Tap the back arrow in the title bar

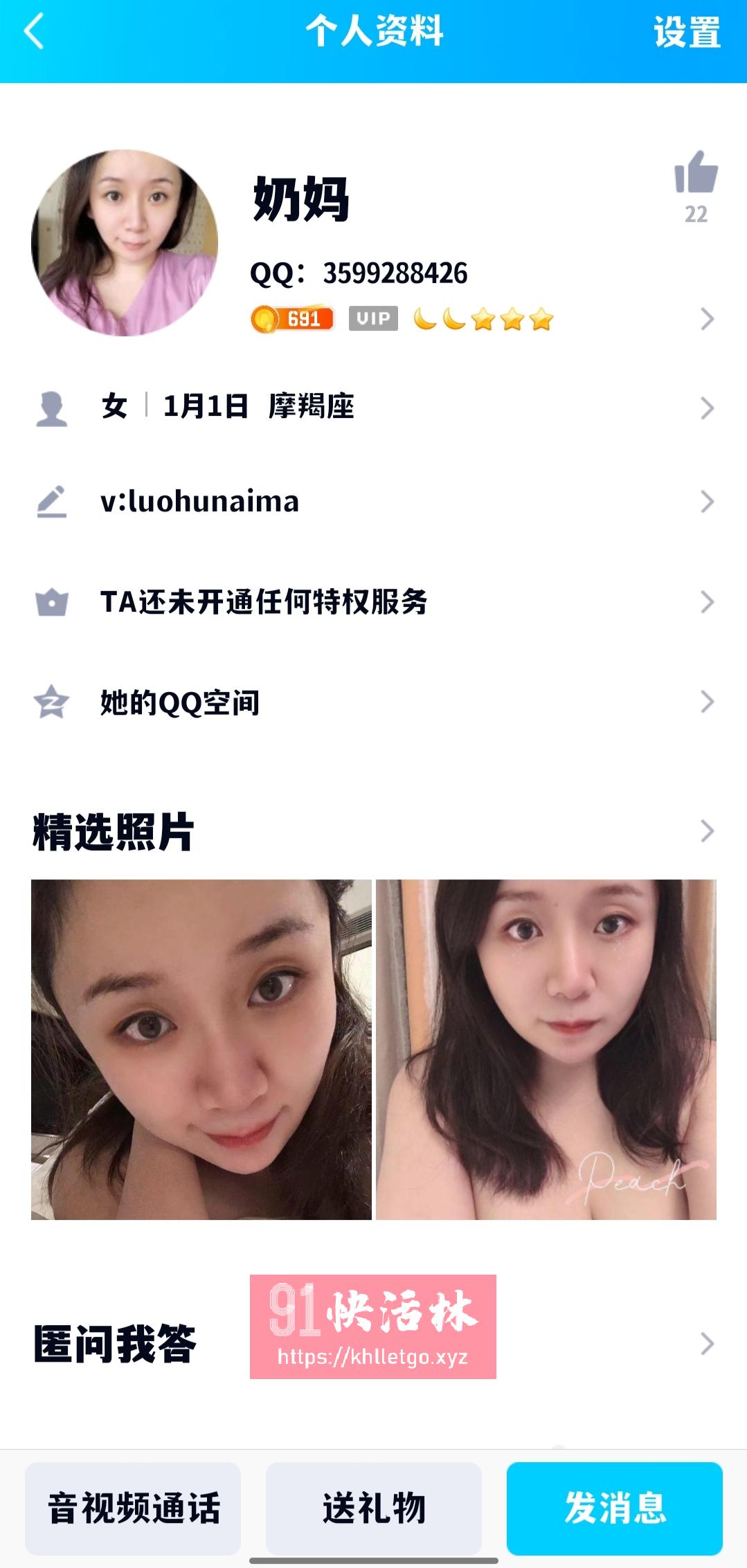[34, 33]
